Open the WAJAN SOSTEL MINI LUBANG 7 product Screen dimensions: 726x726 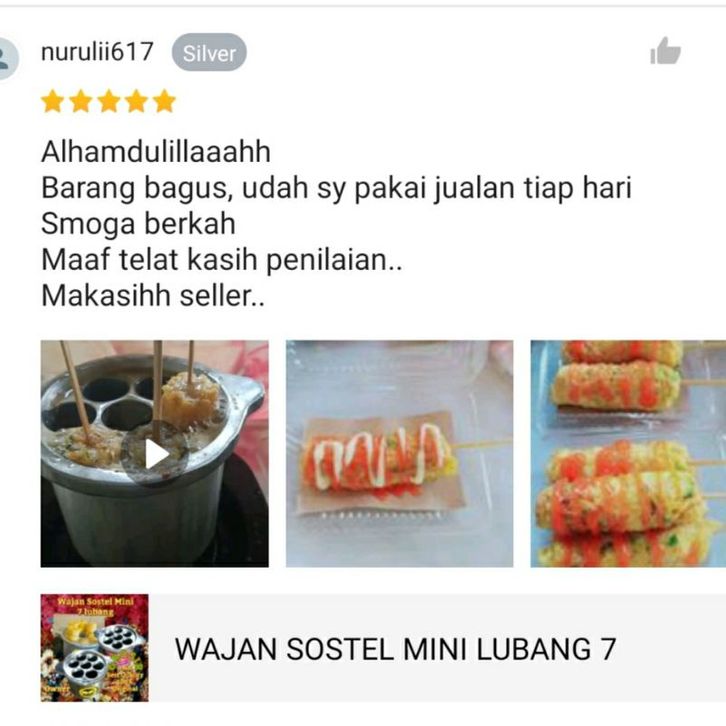[395, 648]
